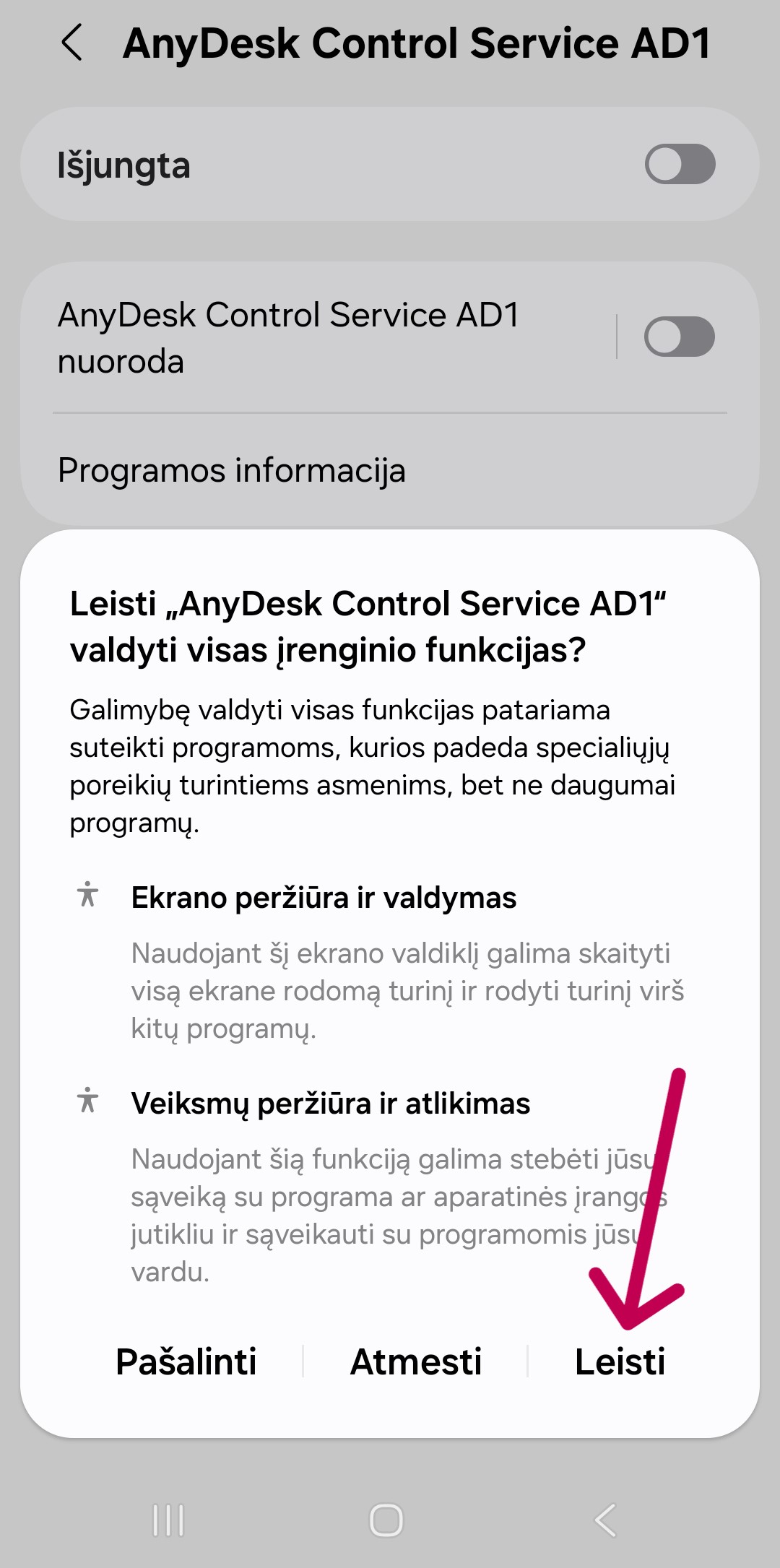Enable the AnyDesk Control Service AD1 nuoroda switch

679,337
